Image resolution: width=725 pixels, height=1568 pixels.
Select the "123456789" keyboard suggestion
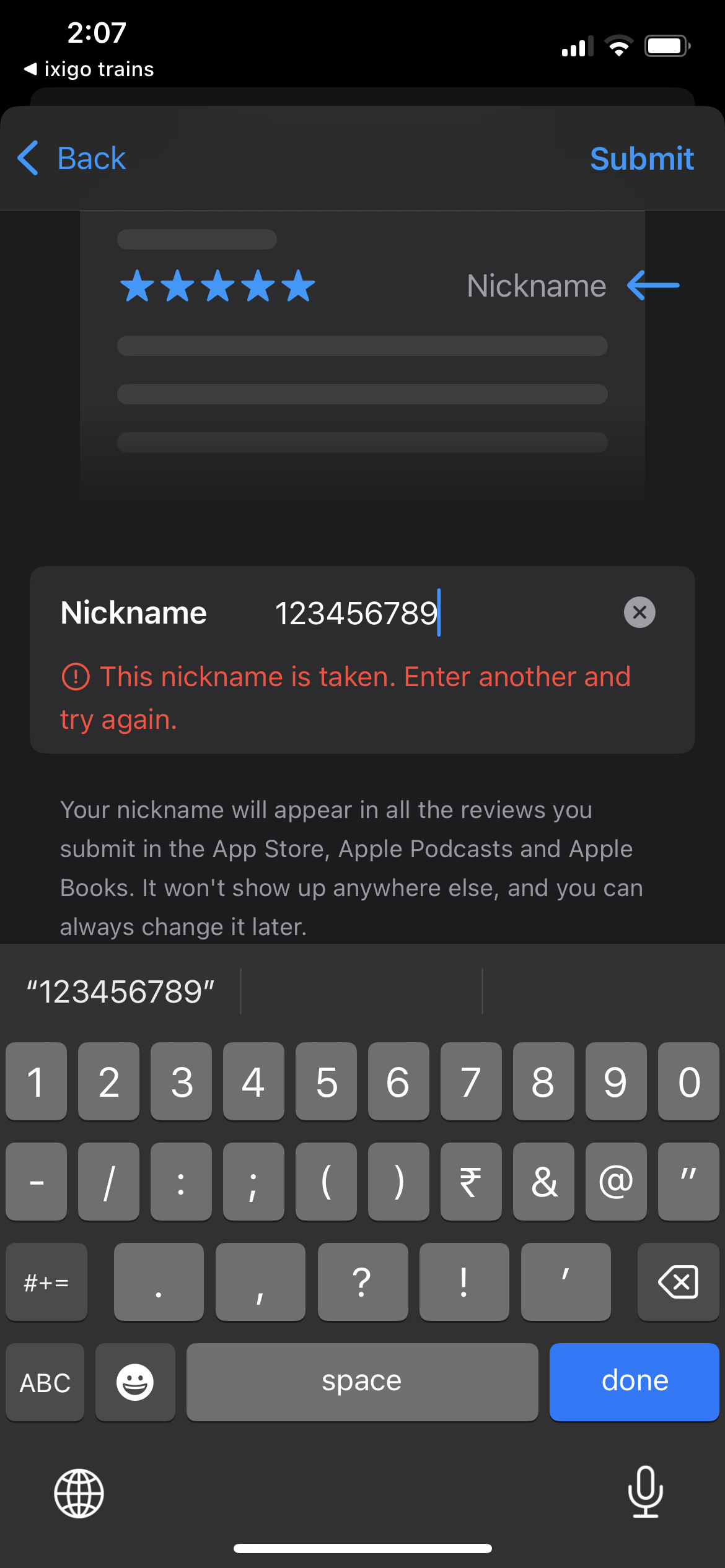click(121, 992)
